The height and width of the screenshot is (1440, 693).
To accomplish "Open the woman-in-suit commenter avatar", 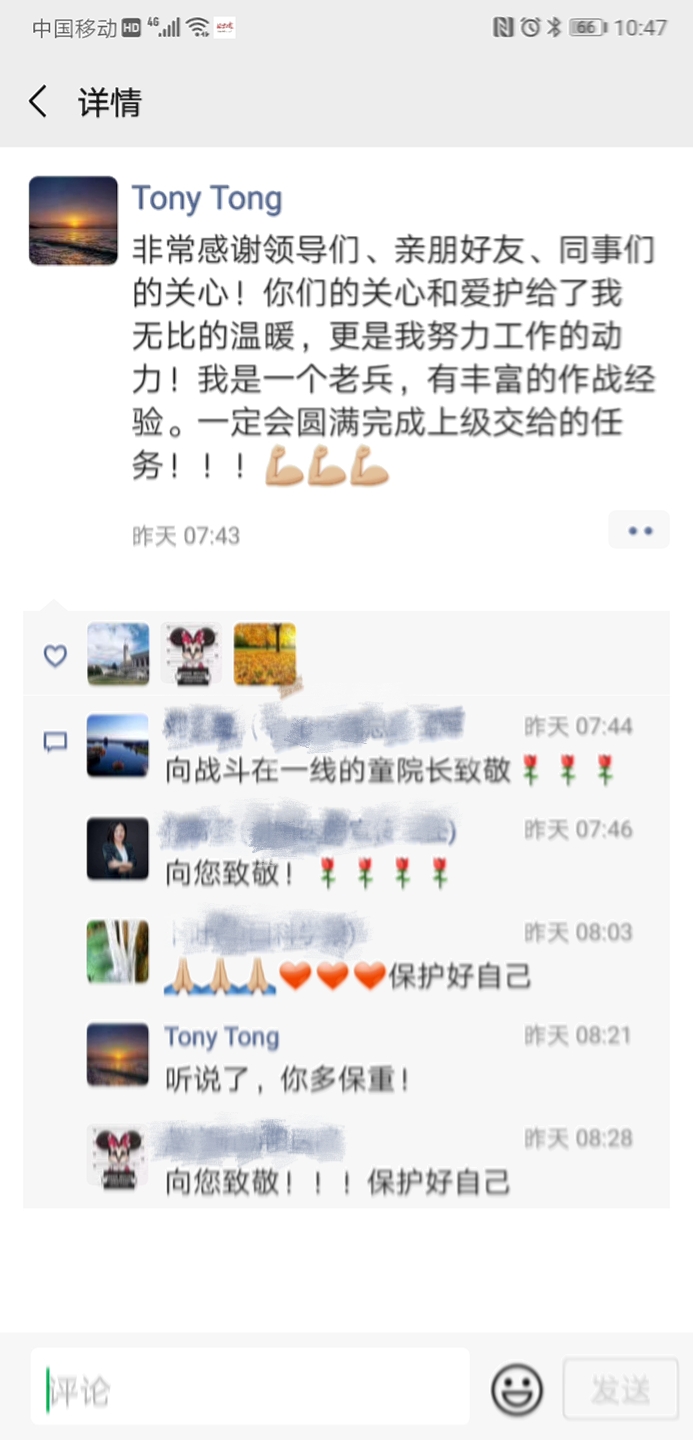I will pos(118,849).
